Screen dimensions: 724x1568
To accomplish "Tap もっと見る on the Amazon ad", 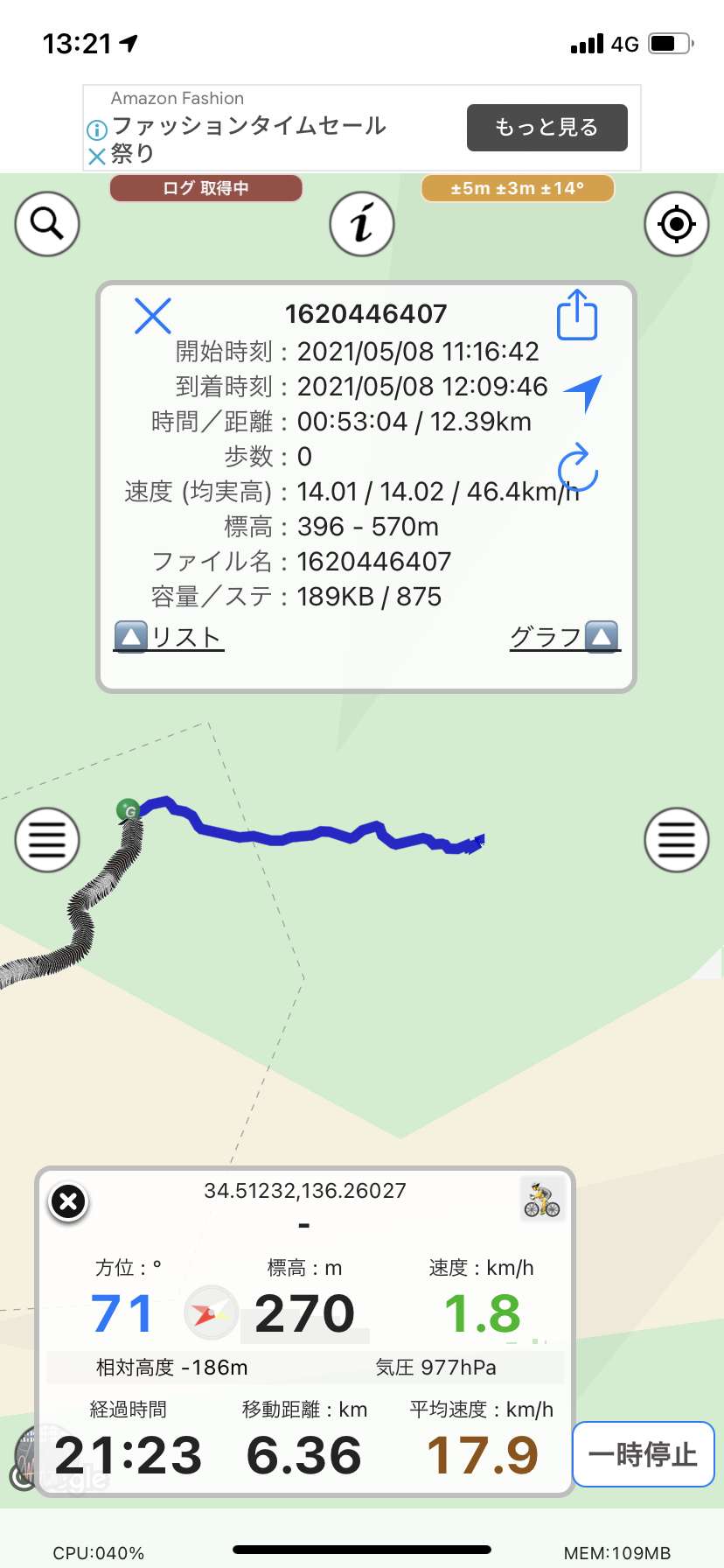I will 547,128.
